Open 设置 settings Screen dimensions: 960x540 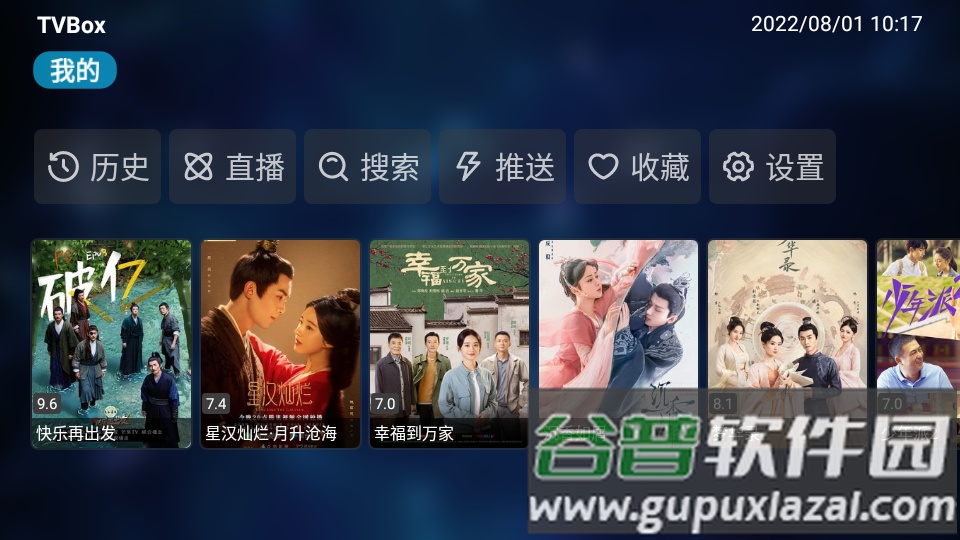[x=773, y=167]
